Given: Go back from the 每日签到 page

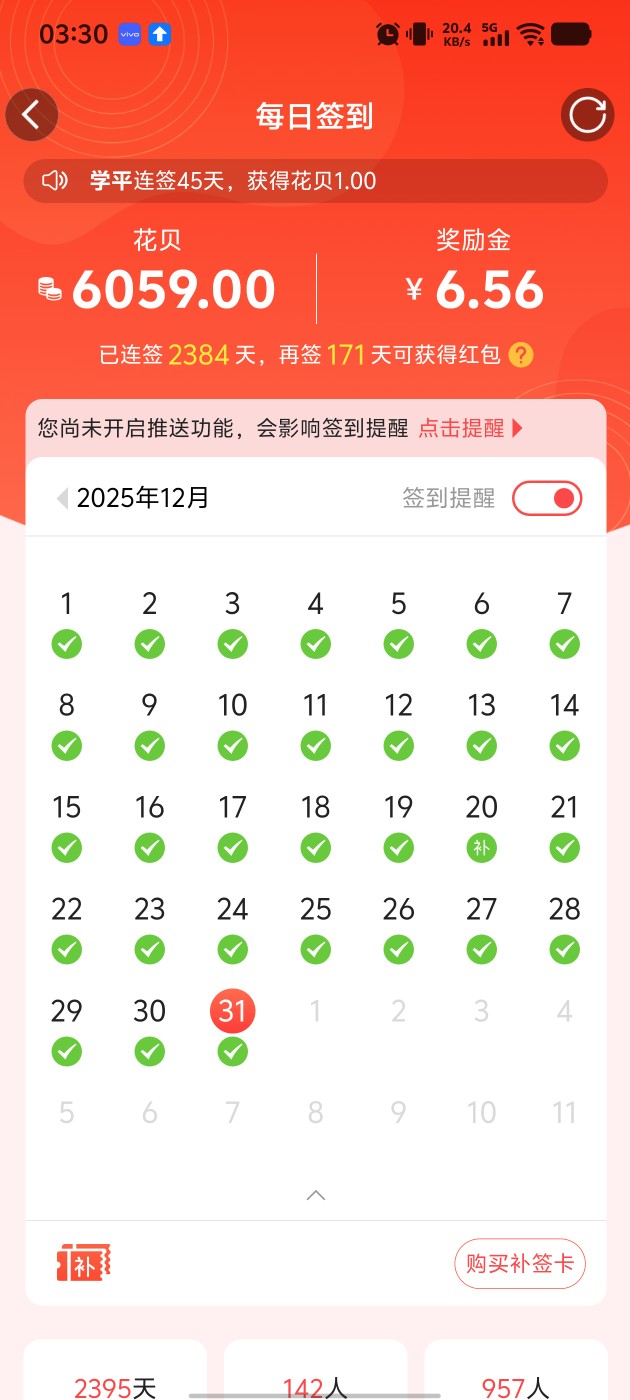Looking at the screenshot, I should pyautogui.click(x=32, y=115).
